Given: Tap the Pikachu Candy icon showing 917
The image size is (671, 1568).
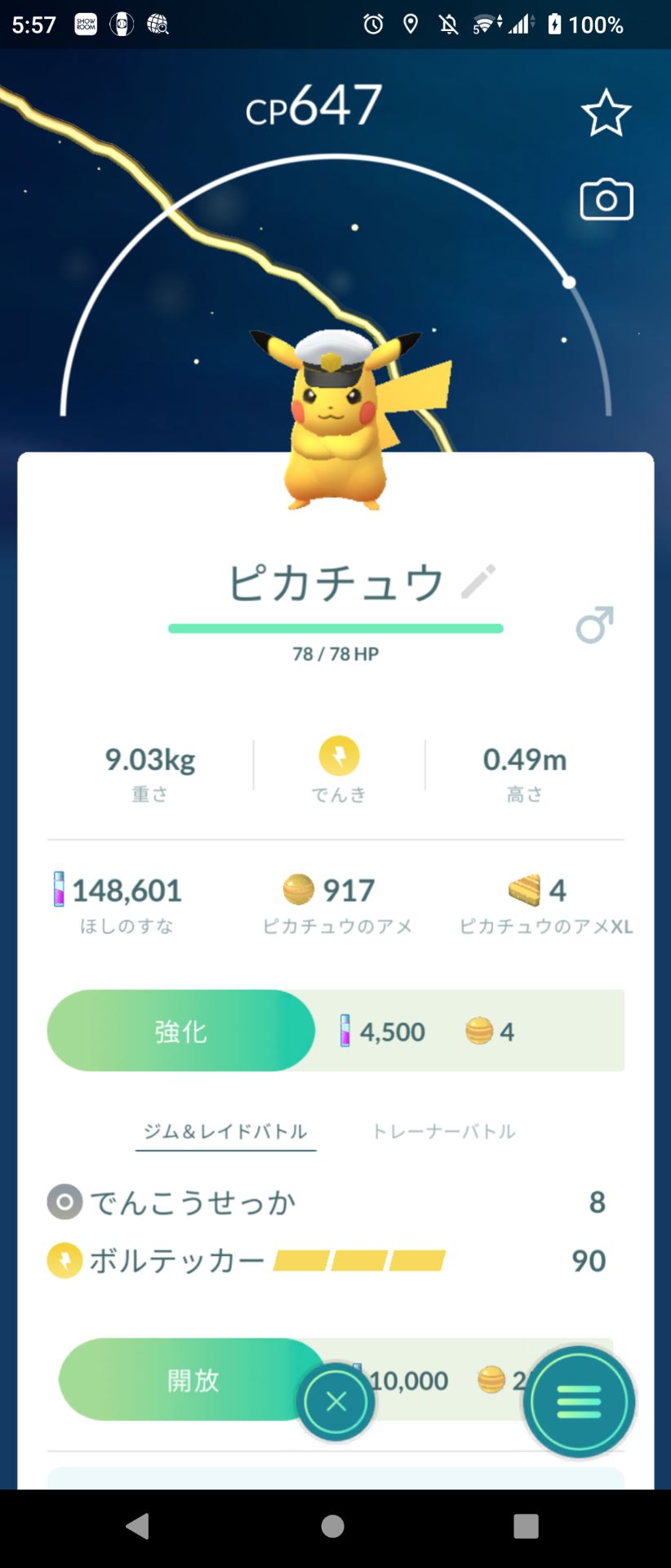Looking at the screenshot, I should pyautogui.click(x=299, y=890).
